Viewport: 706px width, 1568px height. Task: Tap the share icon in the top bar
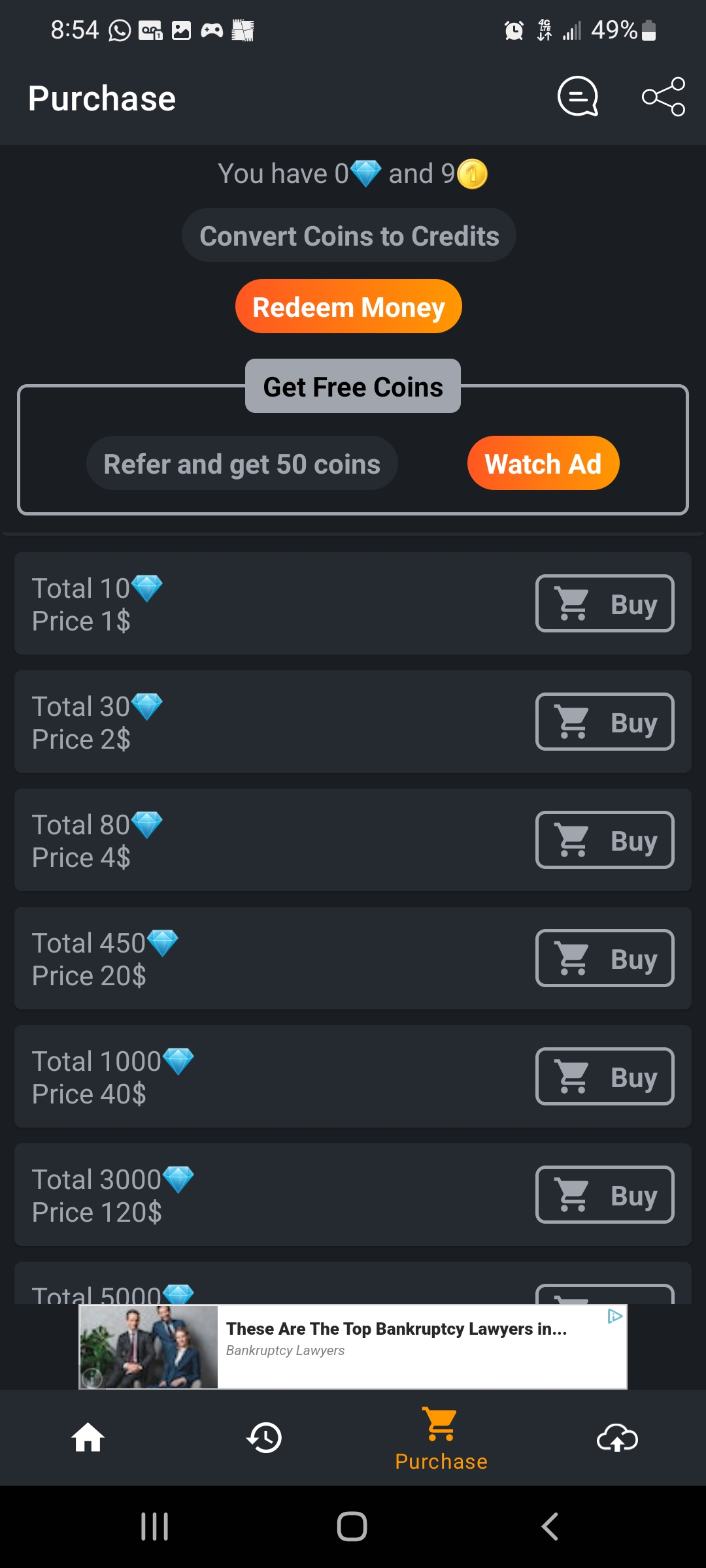664,97
